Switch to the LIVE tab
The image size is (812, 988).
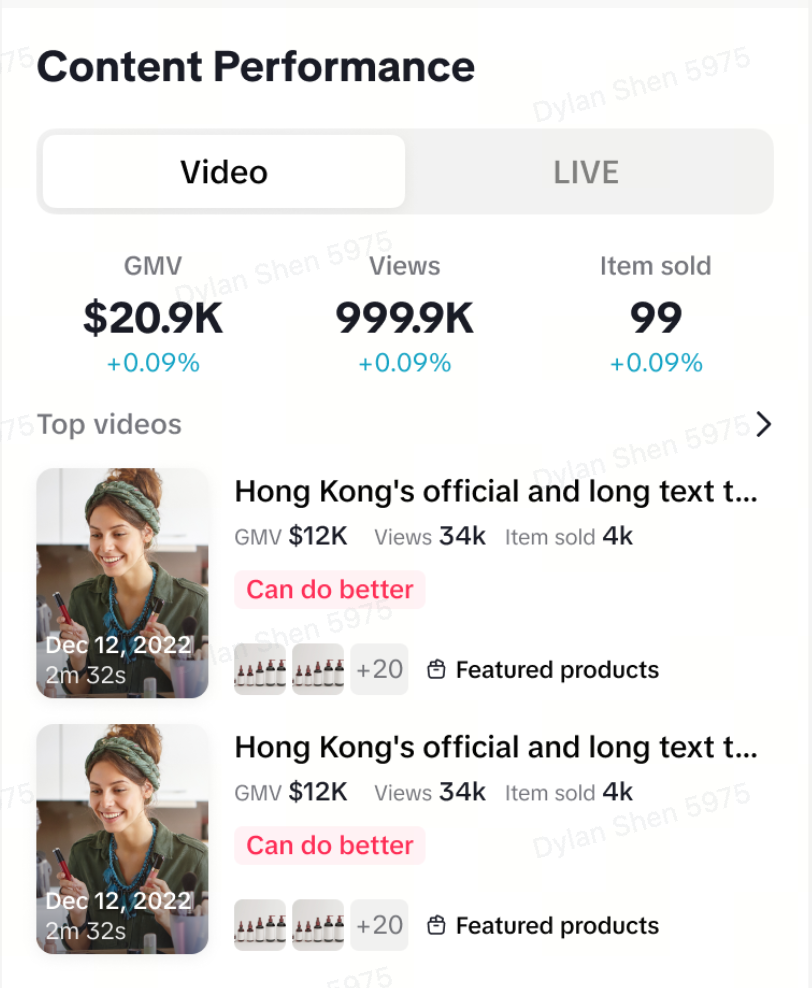(x=587, y=172)
